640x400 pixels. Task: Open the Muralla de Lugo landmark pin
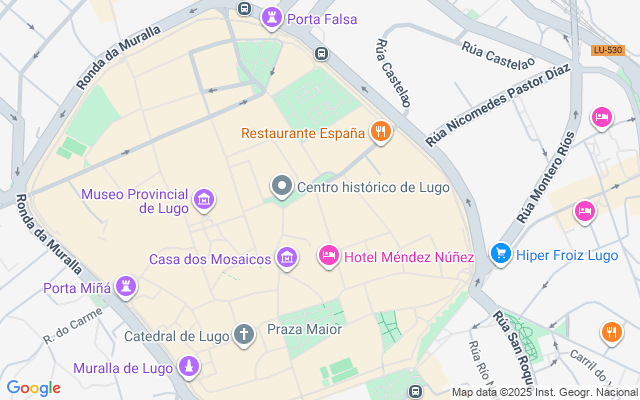coord(189,367)
